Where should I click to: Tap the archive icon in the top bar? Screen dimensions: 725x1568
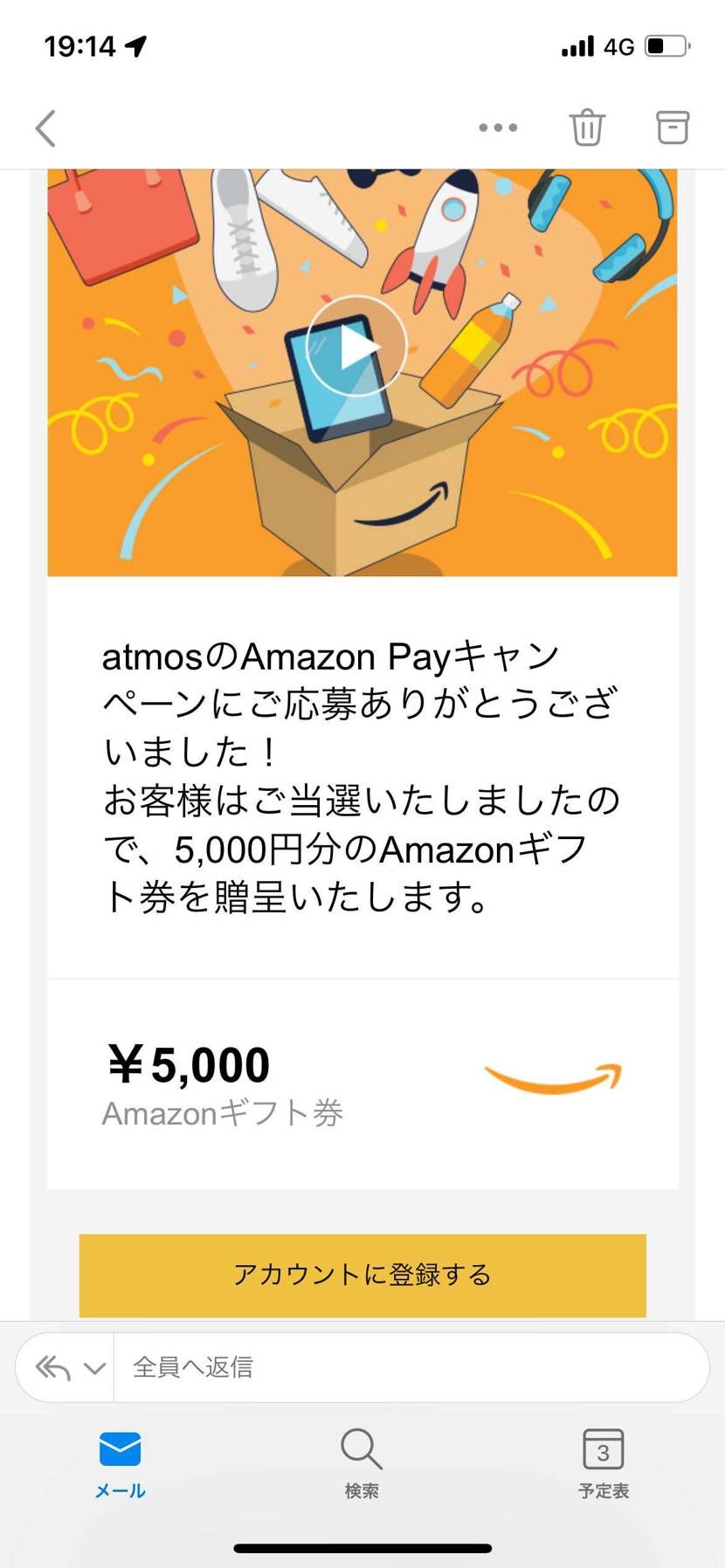[x=672, y=127]
